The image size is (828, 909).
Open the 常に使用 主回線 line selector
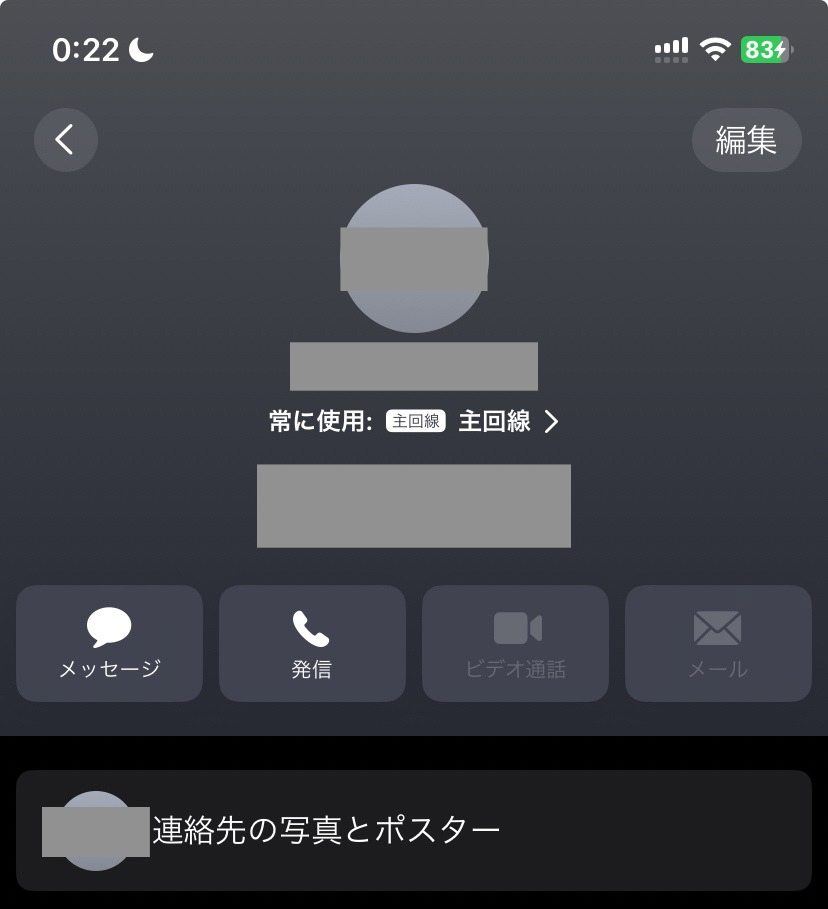(x=414, y=422)
